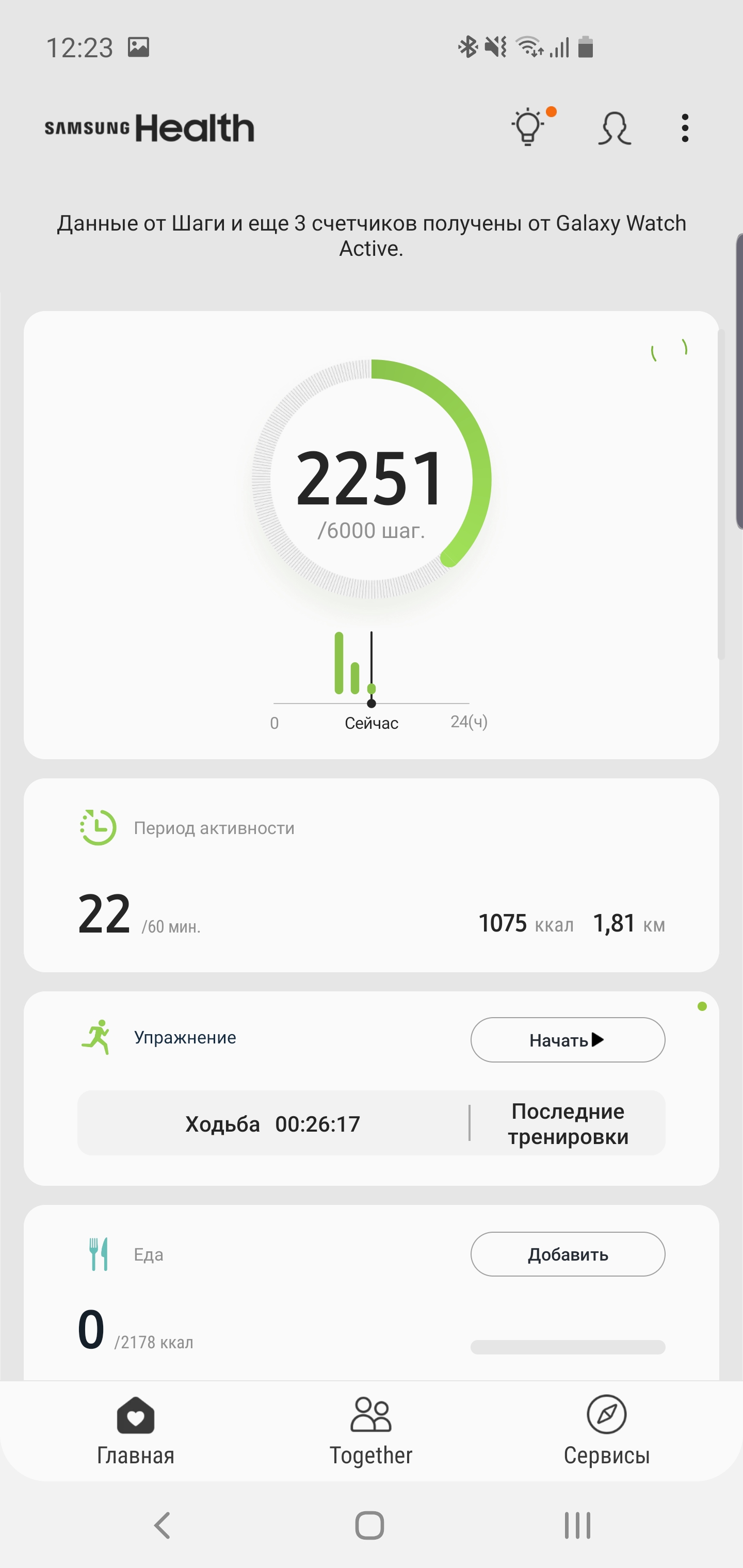Open Последние тренировки

[x=568, y=1124]
